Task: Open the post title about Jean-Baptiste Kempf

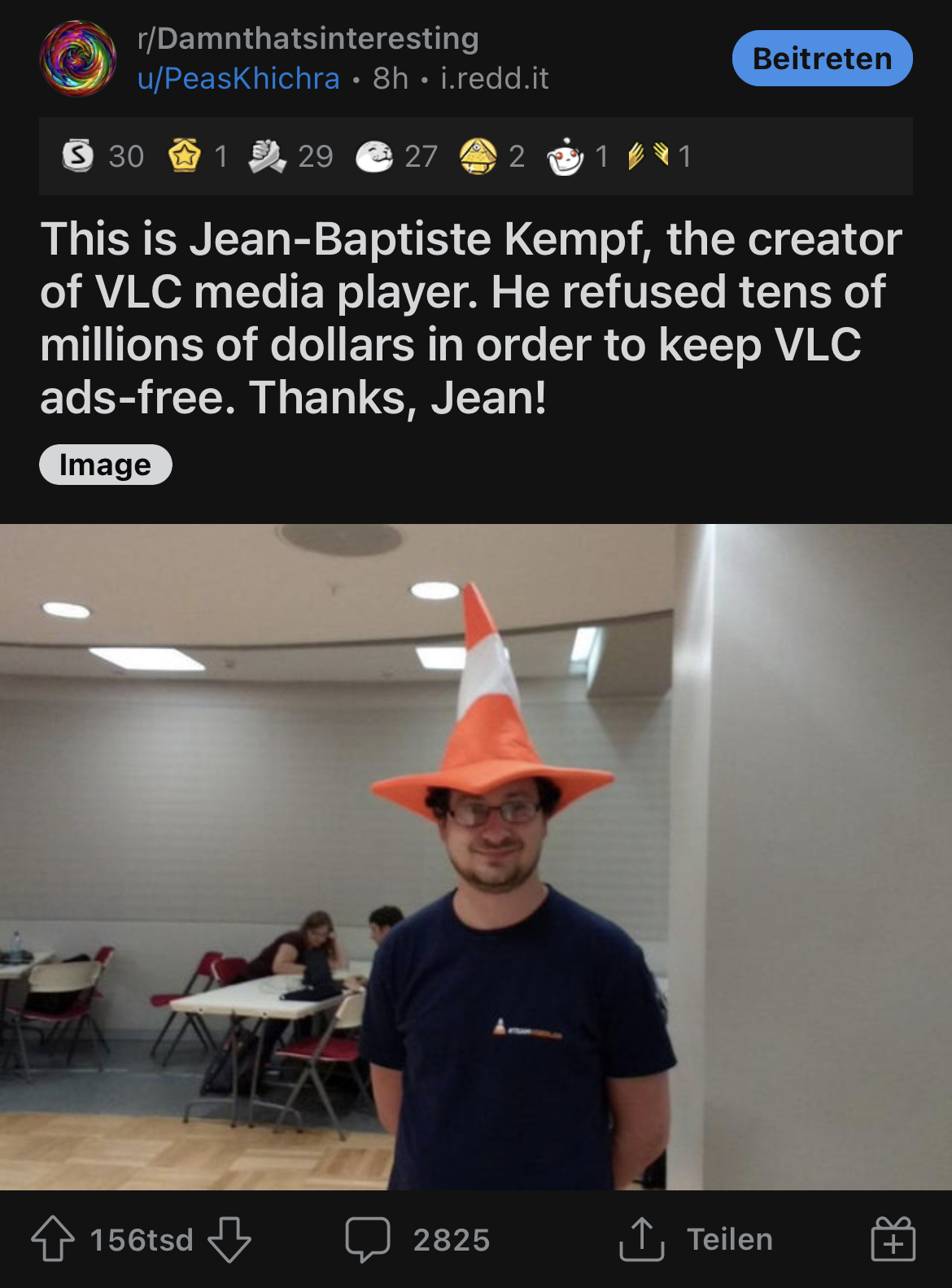Action: point(472,317)
